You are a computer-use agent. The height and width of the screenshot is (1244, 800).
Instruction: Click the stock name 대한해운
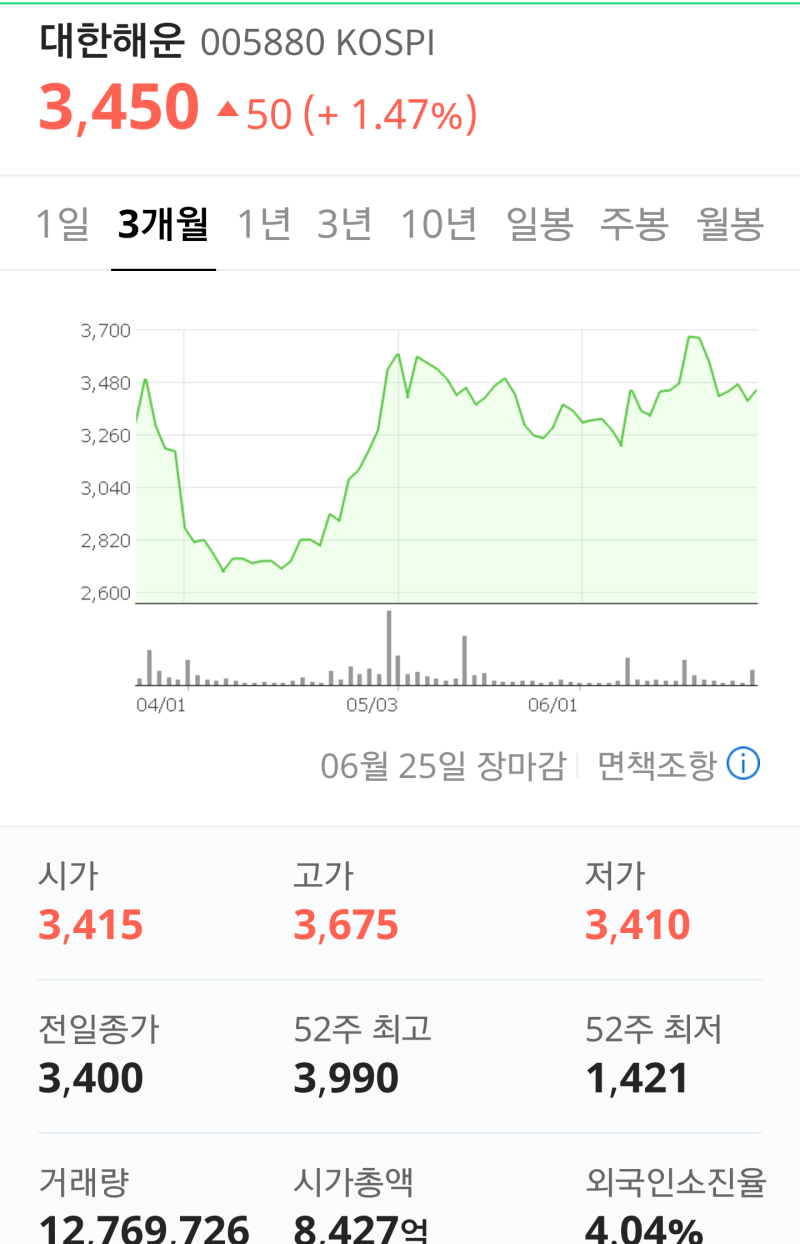point(110,43)
